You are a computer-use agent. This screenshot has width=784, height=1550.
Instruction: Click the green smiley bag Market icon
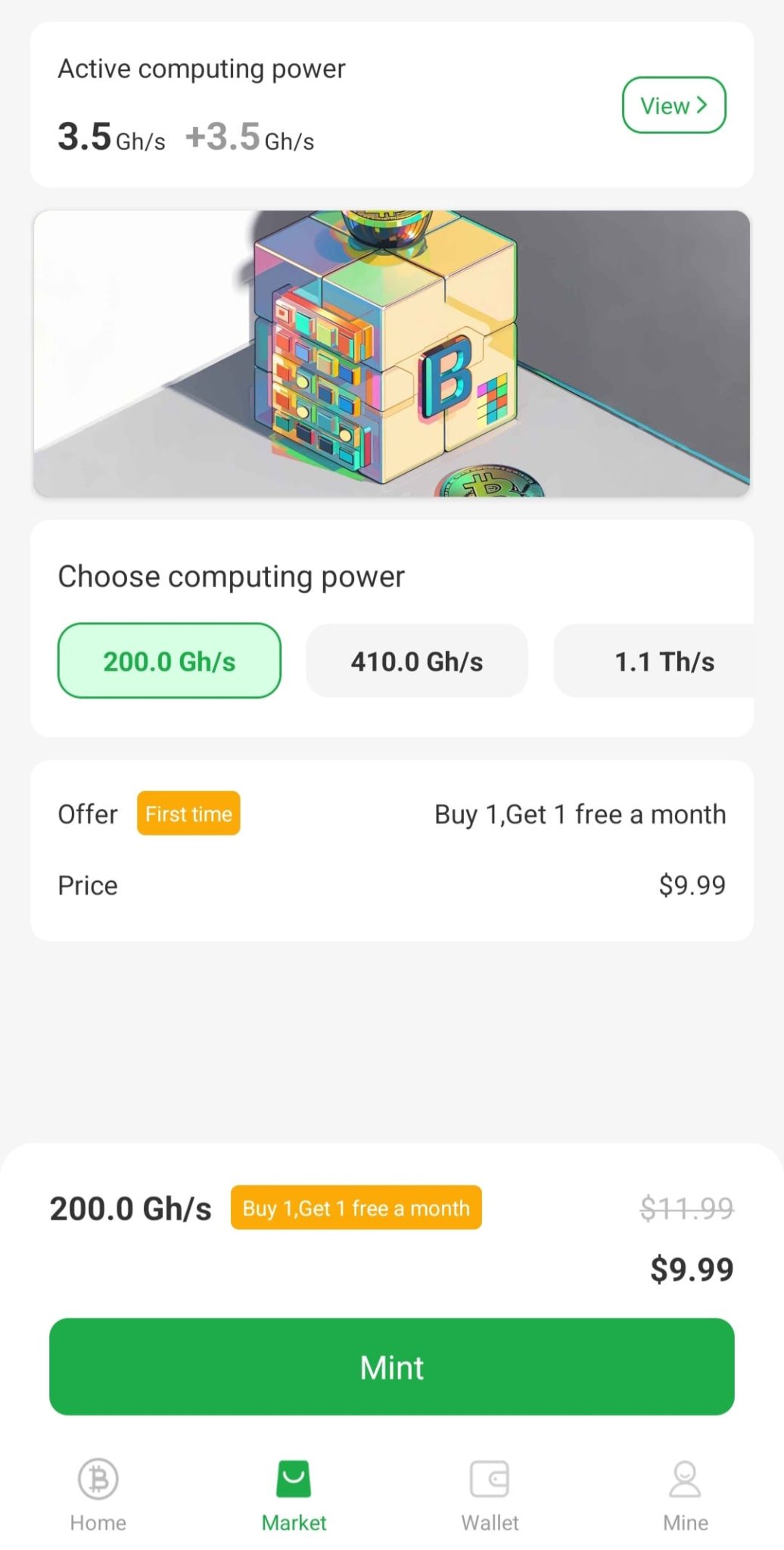click(x=293, y=1478)
